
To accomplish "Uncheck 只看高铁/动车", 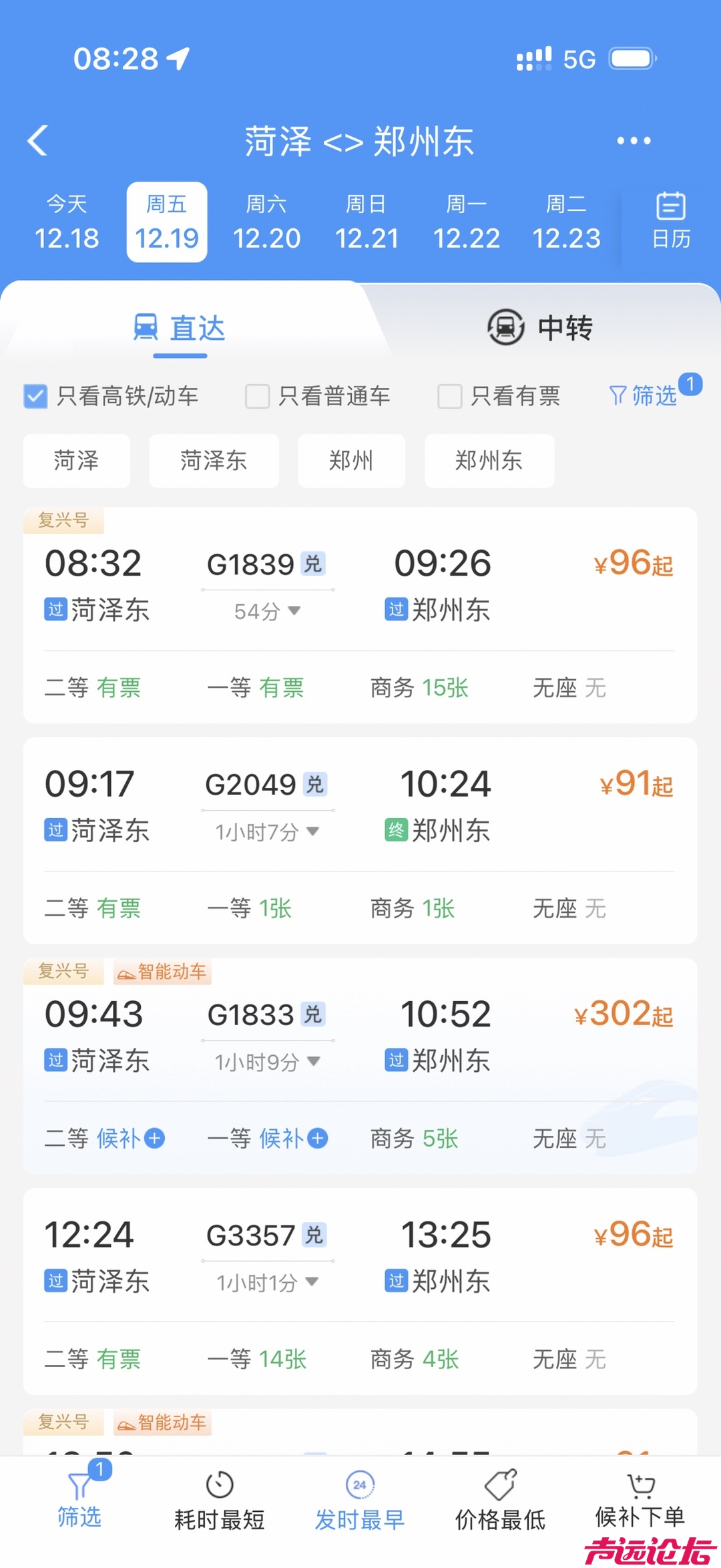I will point(36,396).
